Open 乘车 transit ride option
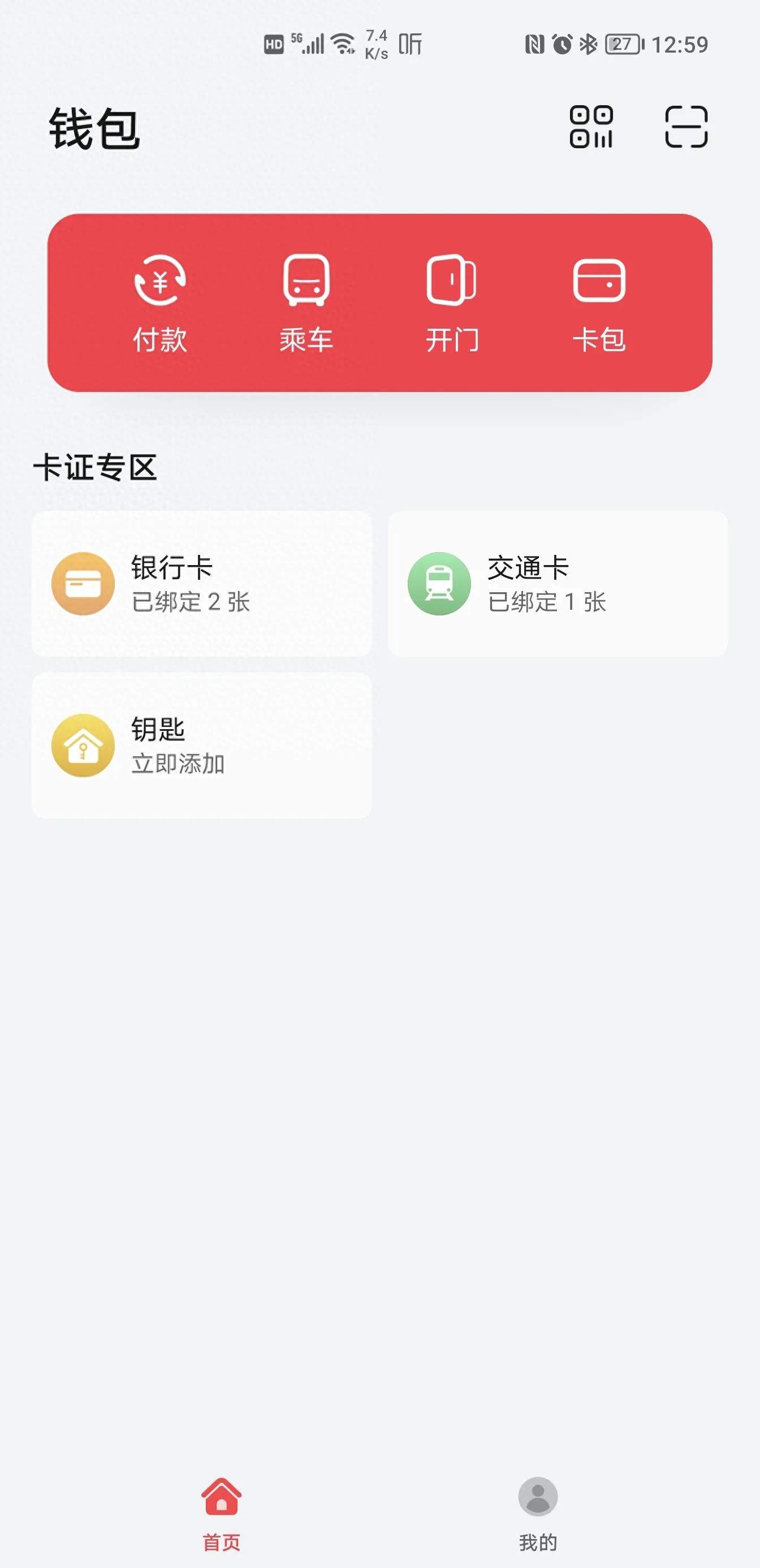 coord(306,303)
